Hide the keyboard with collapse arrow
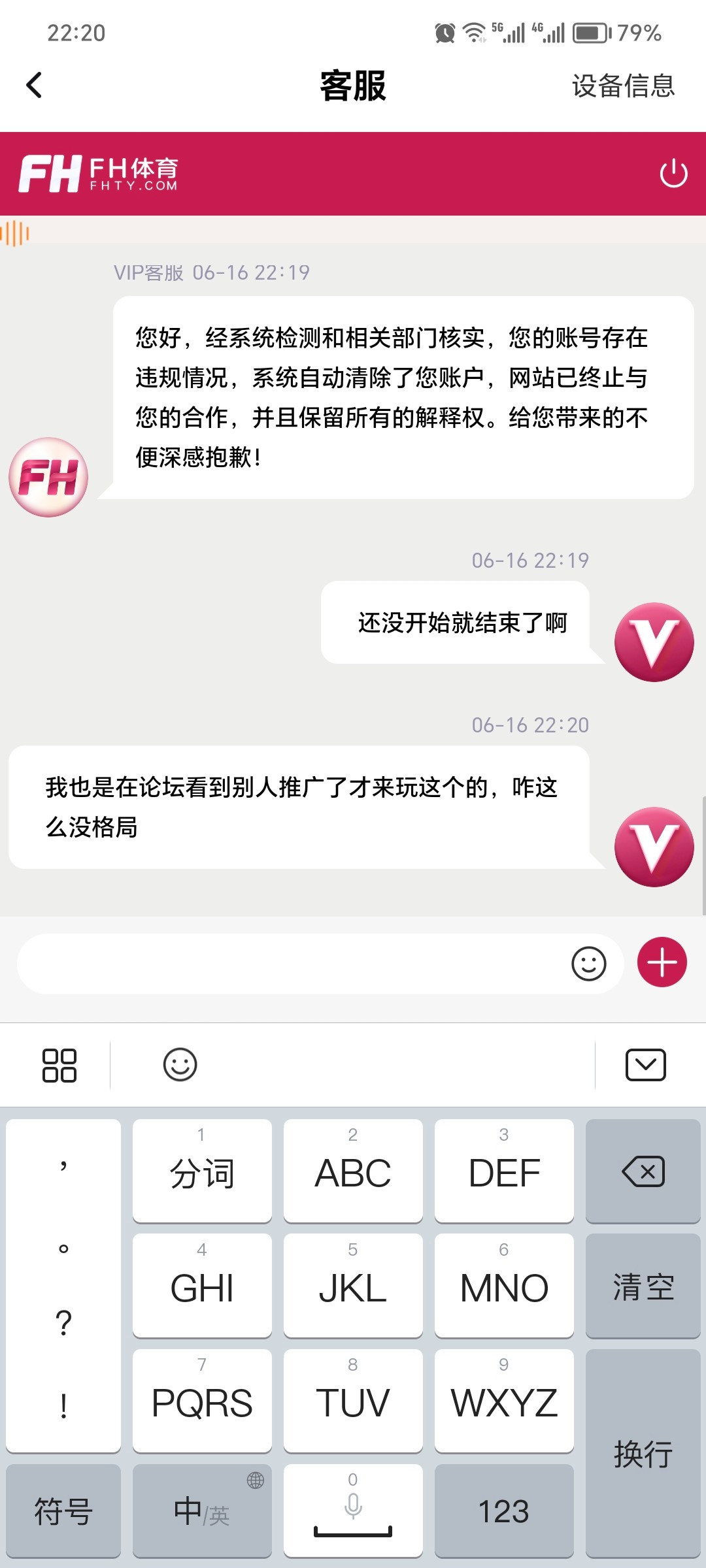The image size is (706, 1568). click(645, 1065)
